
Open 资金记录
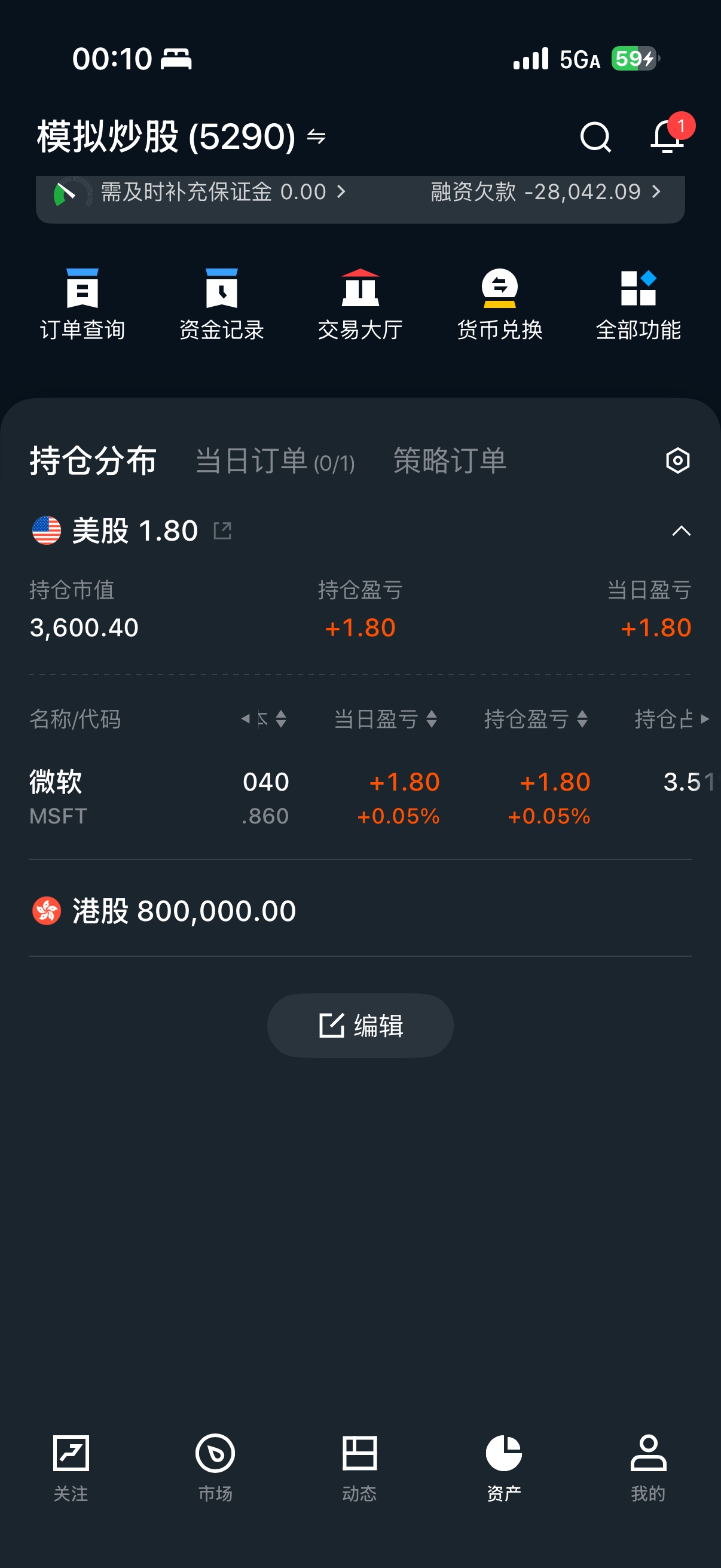pos(221,304)
